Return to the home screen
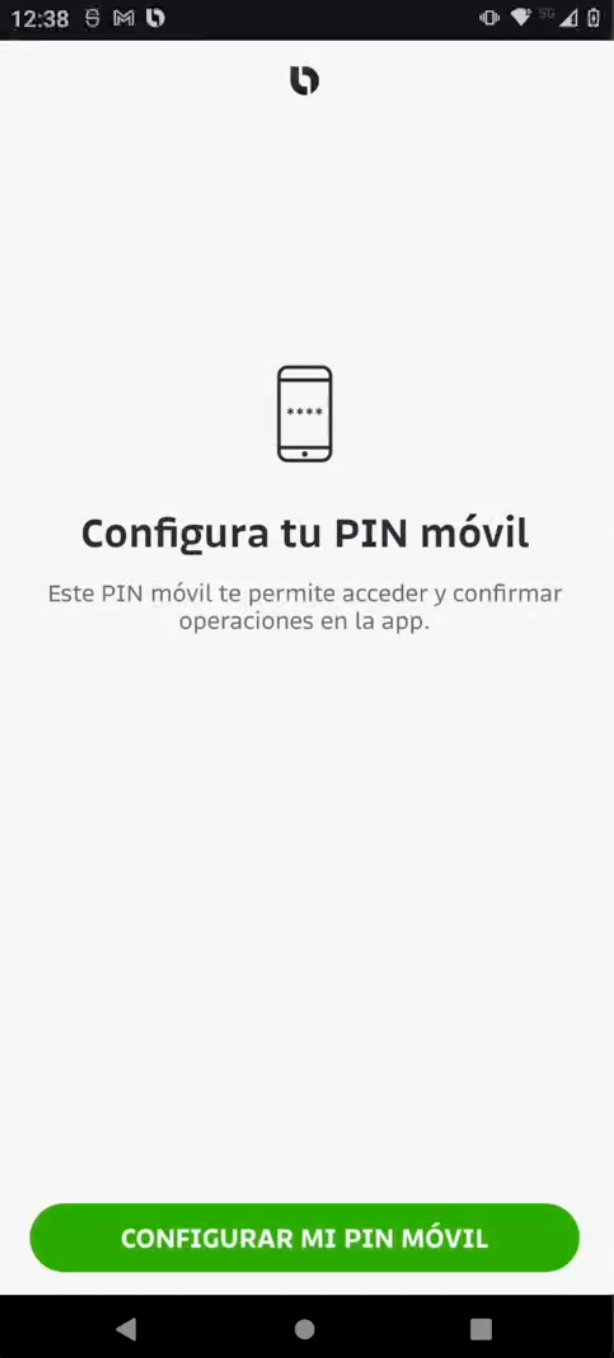Screen dimensions: 614x1358 click(304, 1329)
